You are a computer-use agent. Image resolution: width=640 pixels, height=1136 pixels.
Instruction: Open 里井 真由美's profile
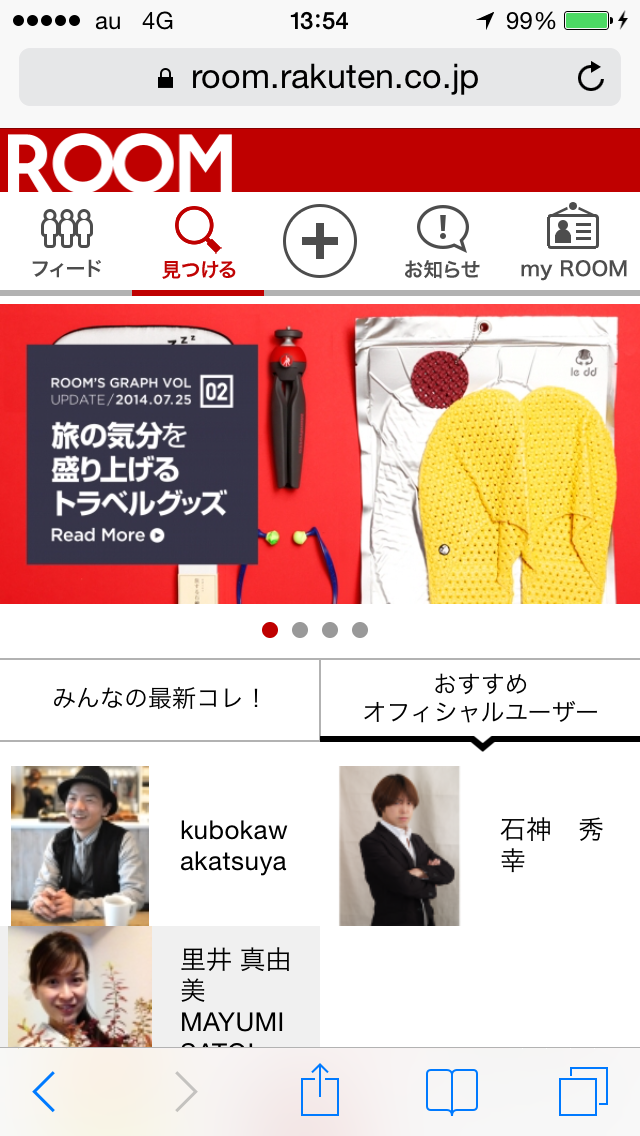pyautogui.click(x=160, y=988)
